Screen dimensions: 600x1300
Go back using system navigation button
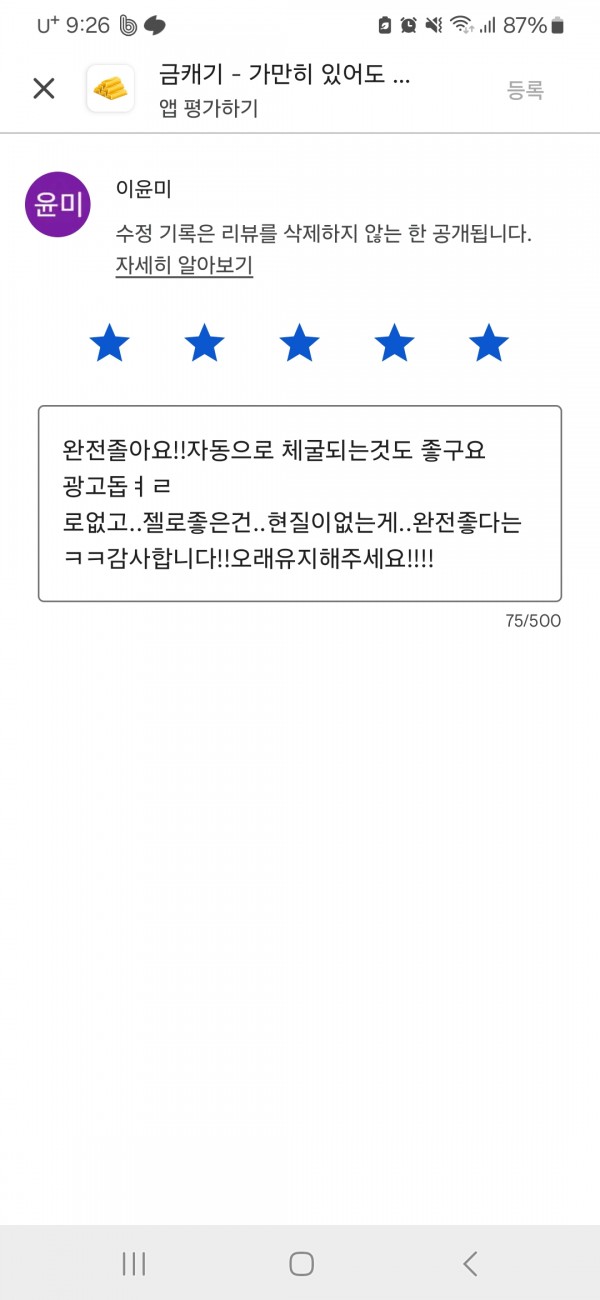(470, 1263)
